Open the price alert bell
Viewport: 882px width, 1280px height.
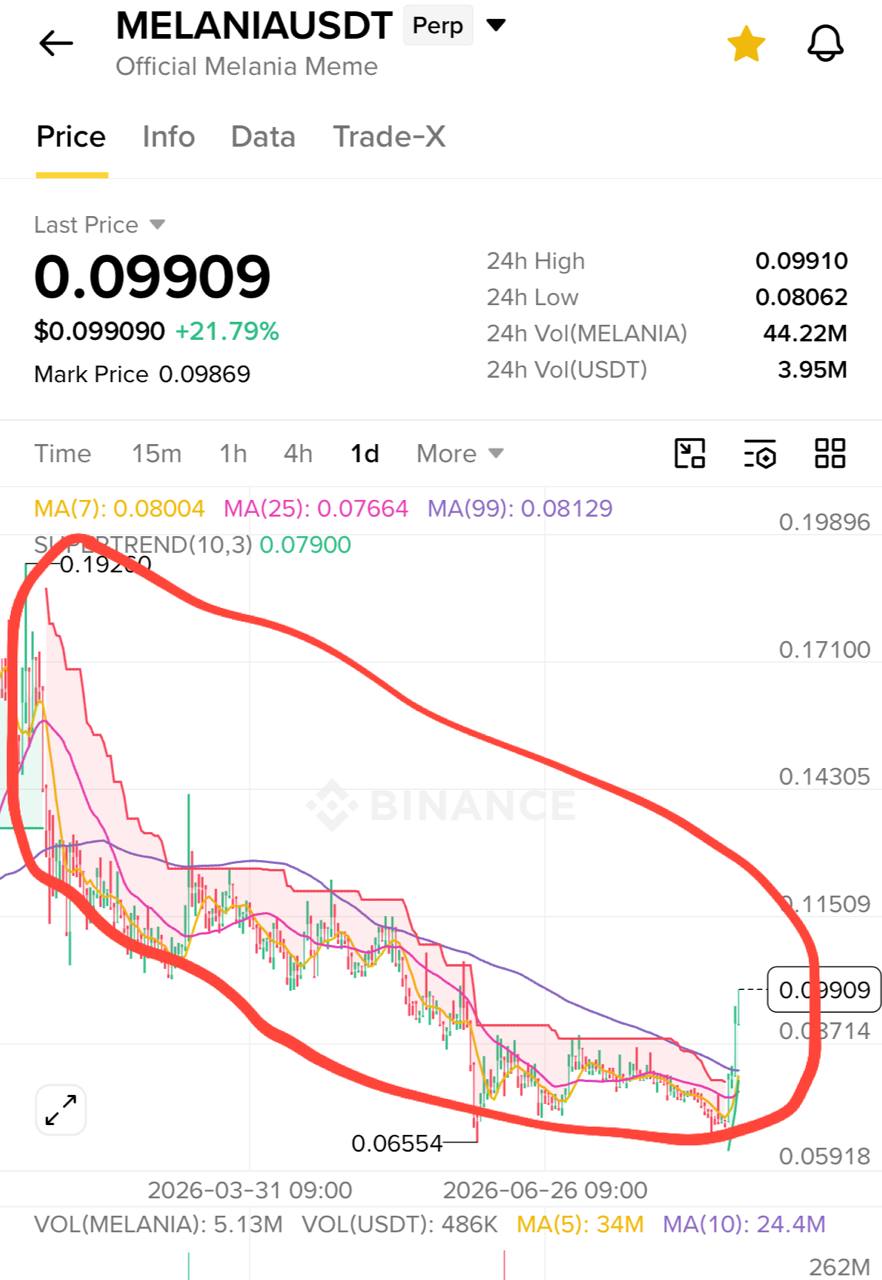[x=826, y=44]
